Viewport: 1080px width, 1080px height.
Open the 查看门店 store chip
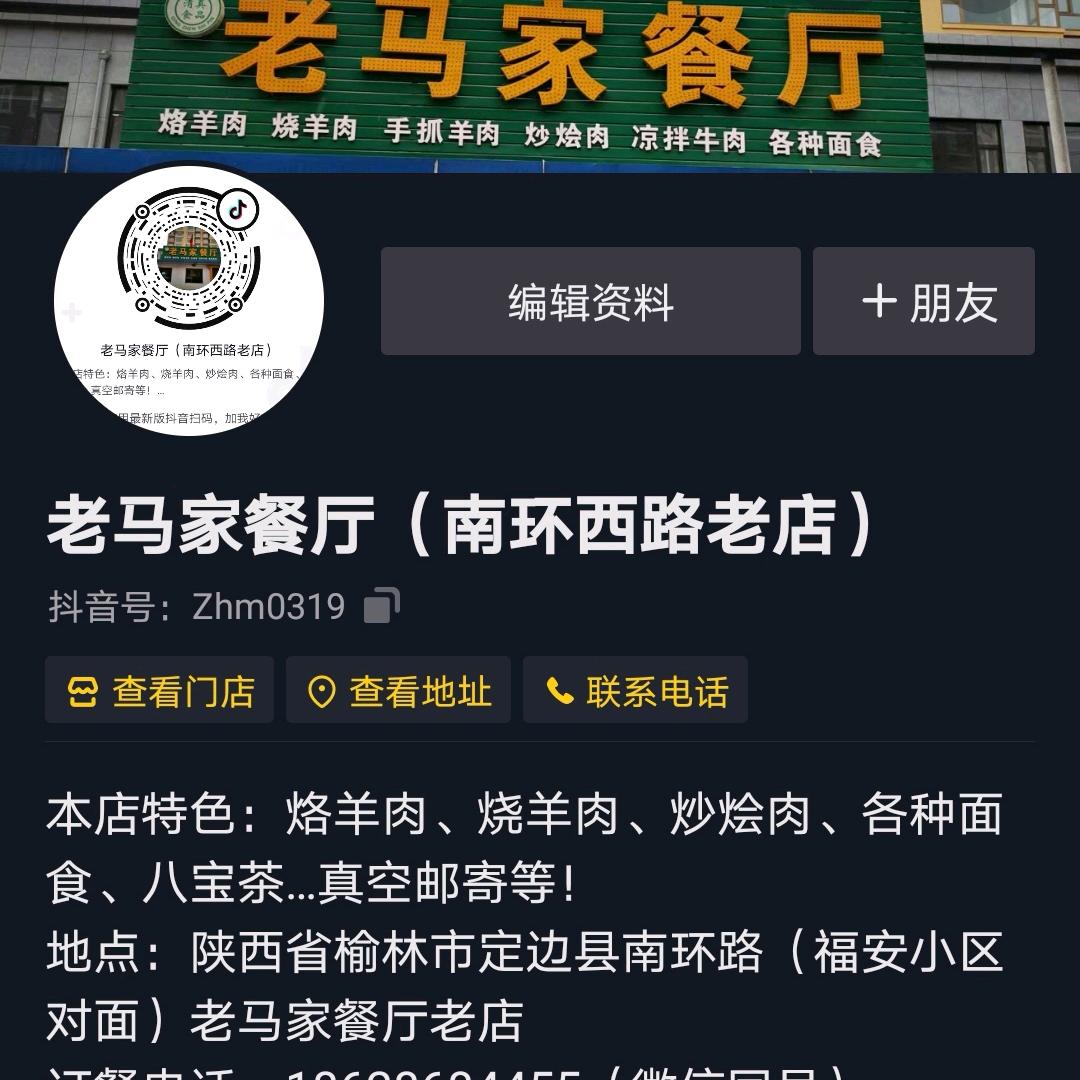tap(159, 689)
